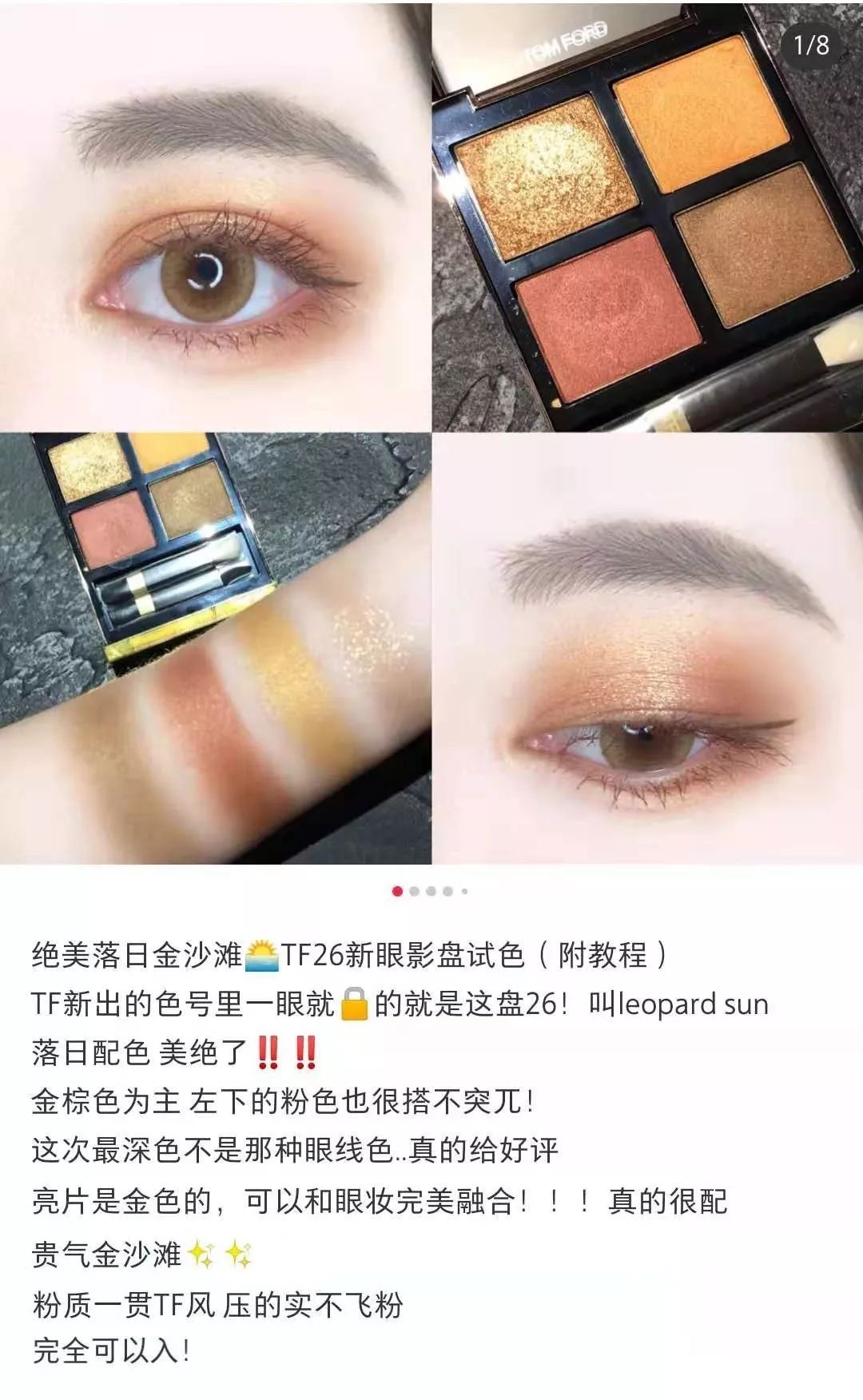The height and width of the screenshot is (1400, 863).
Task: Open the eyeshadow photo collage full screen
Action: coord(431,432)
